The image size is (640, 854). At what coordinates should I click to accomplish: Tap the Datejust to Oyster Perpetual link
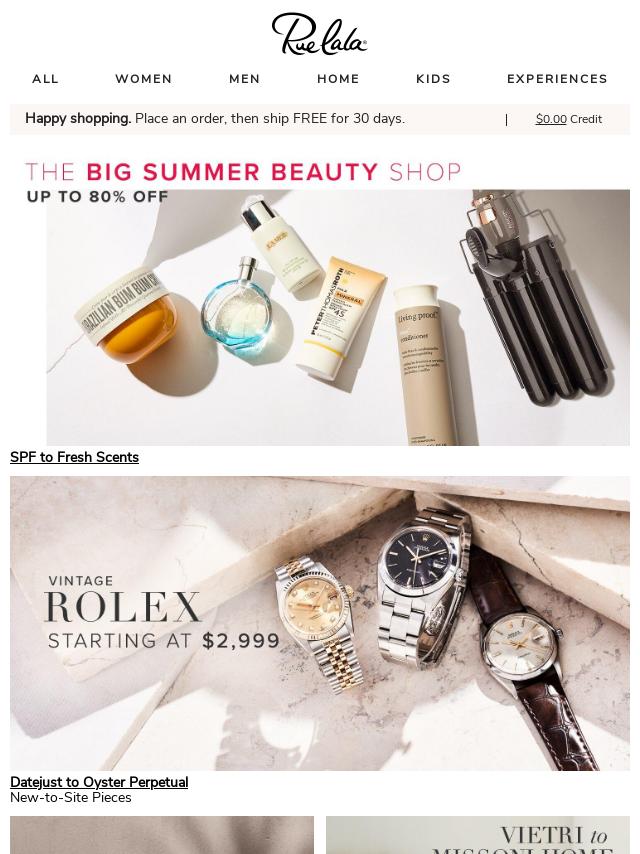pos(99,782)
